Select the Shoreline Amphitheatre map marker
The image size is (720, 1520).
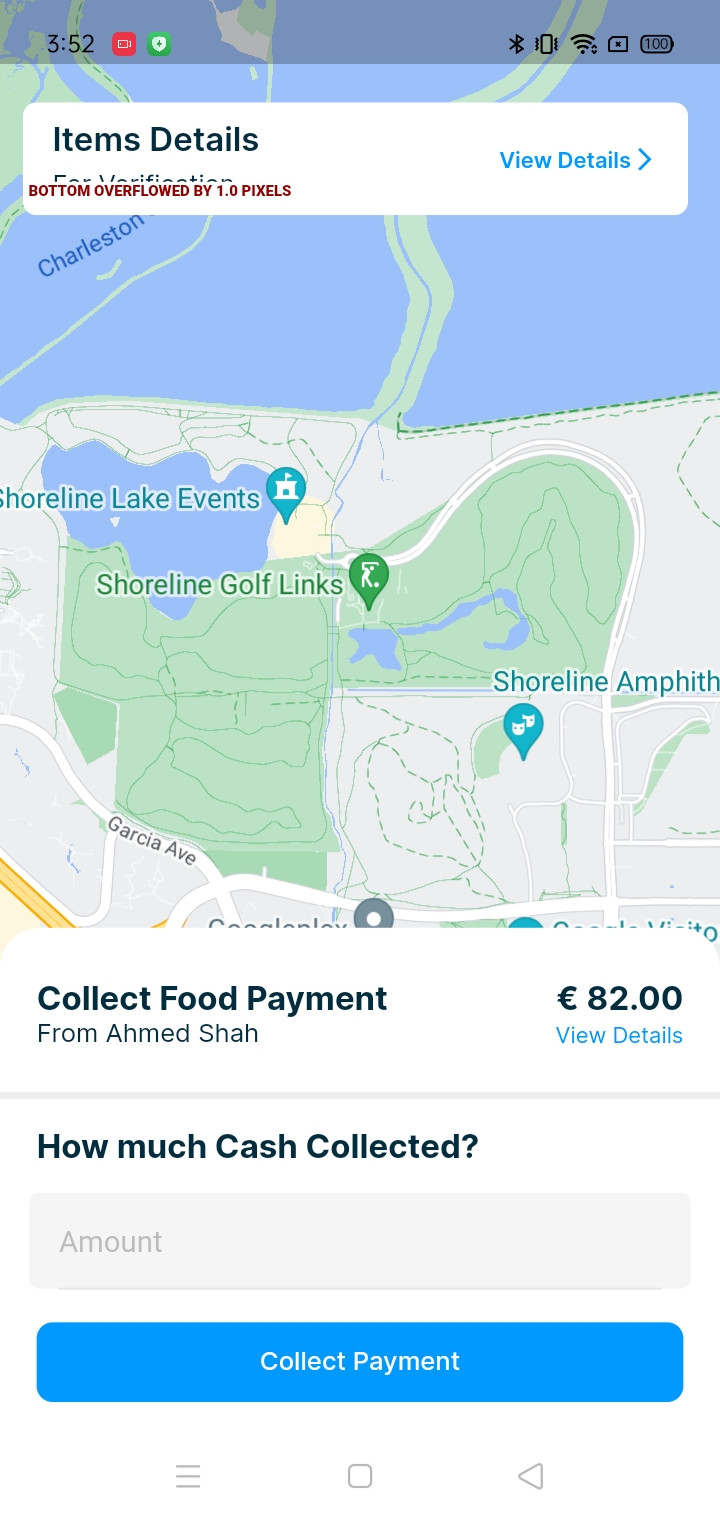click(x=522, y=727)
